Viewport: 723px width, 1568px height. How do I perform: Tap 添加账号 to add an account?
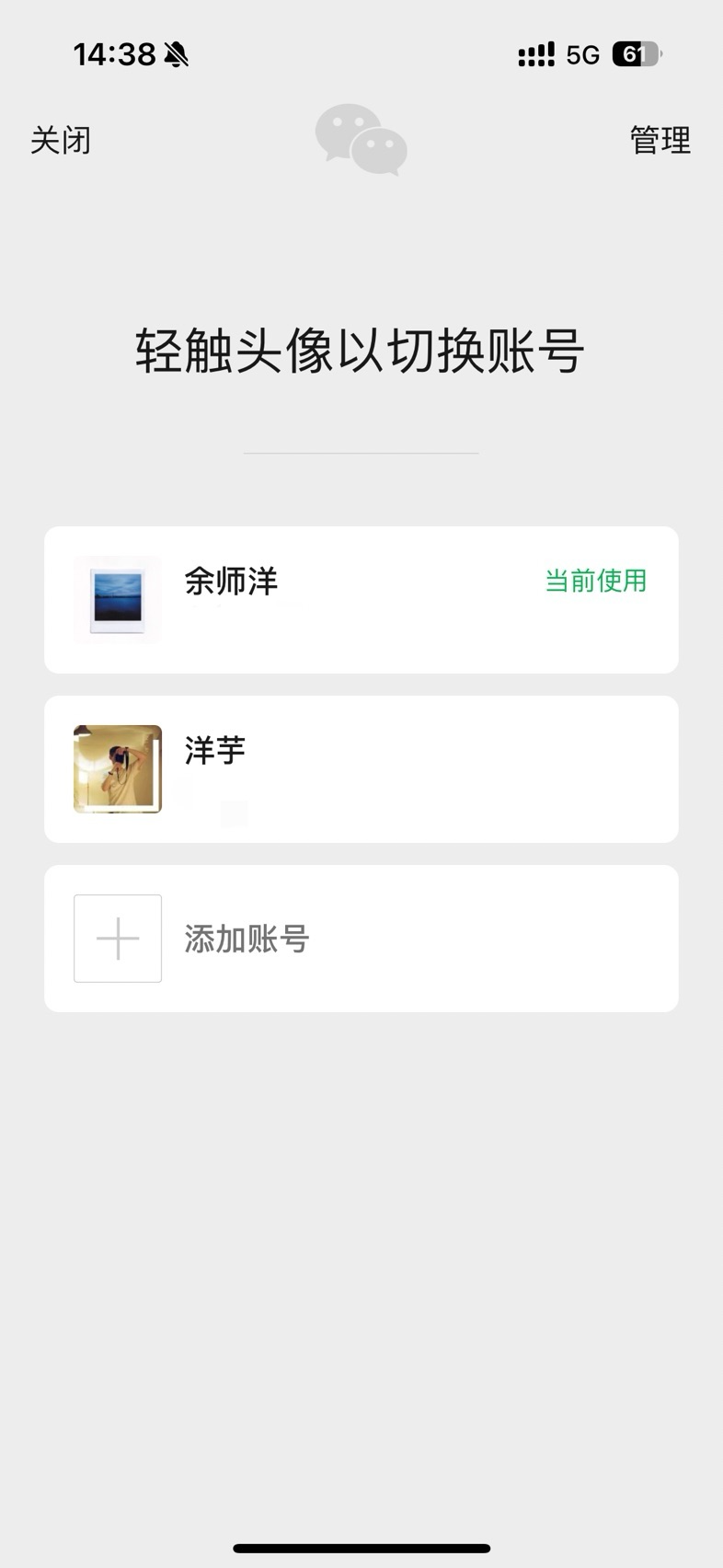coord(361,938)
